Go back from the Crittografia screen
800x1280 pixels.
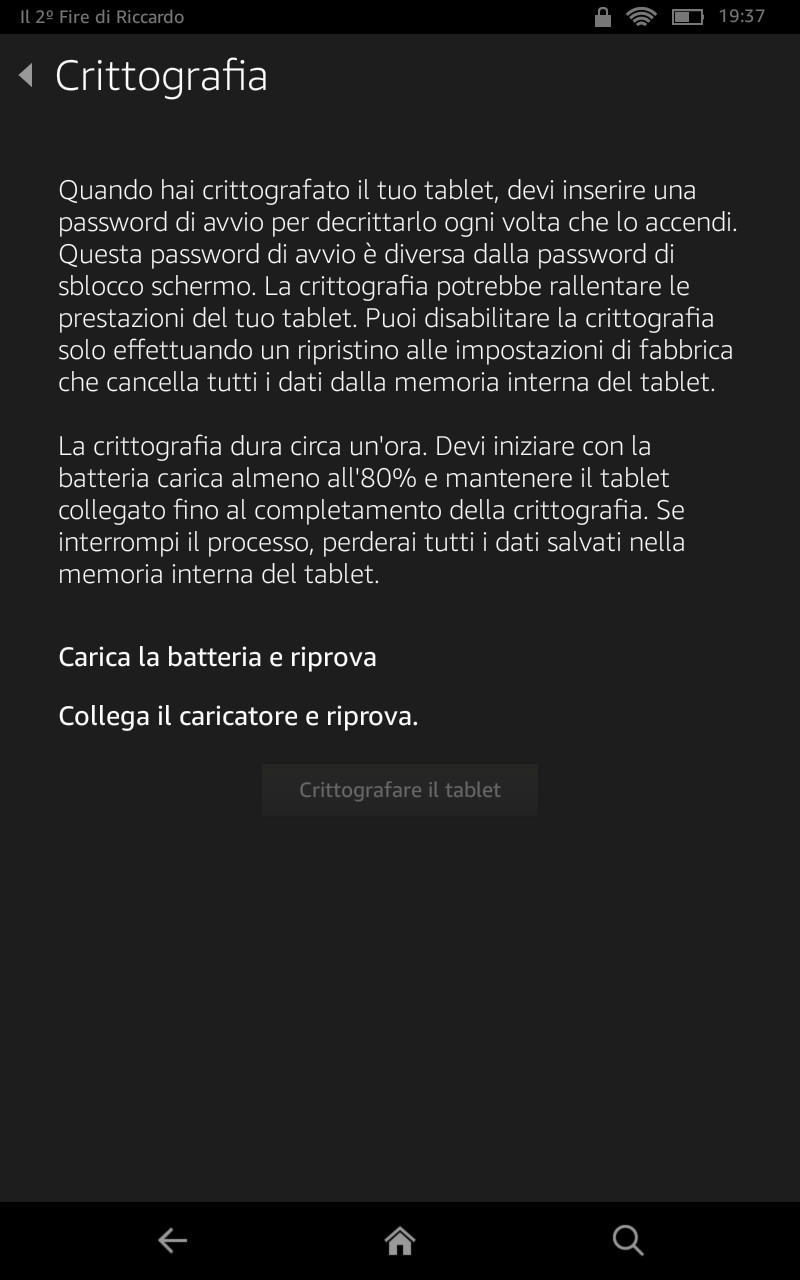[26, 76]
